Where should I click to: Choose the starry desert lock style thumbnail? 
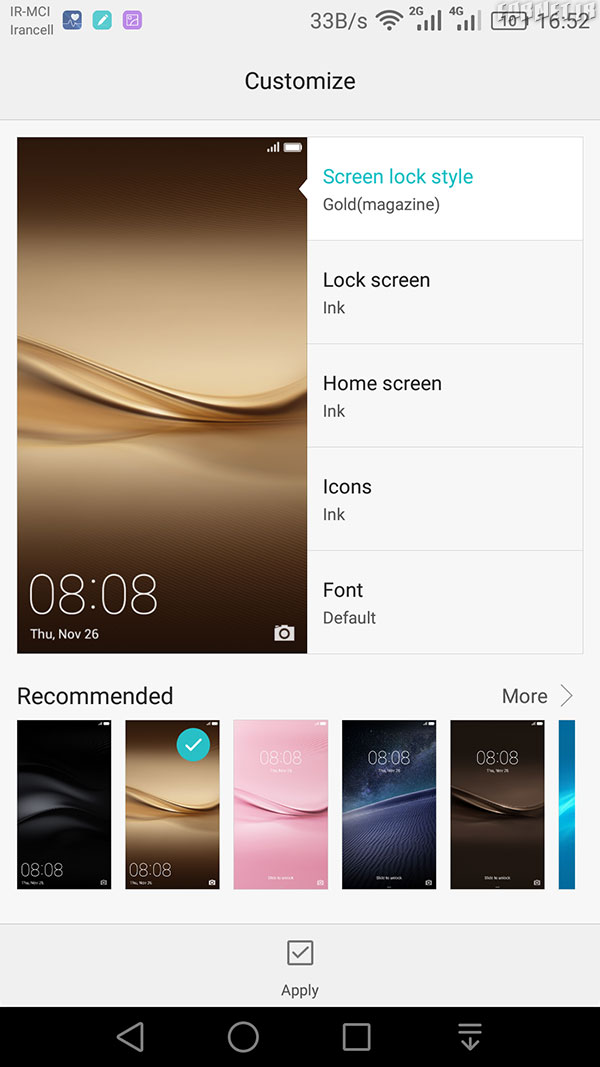389,804
